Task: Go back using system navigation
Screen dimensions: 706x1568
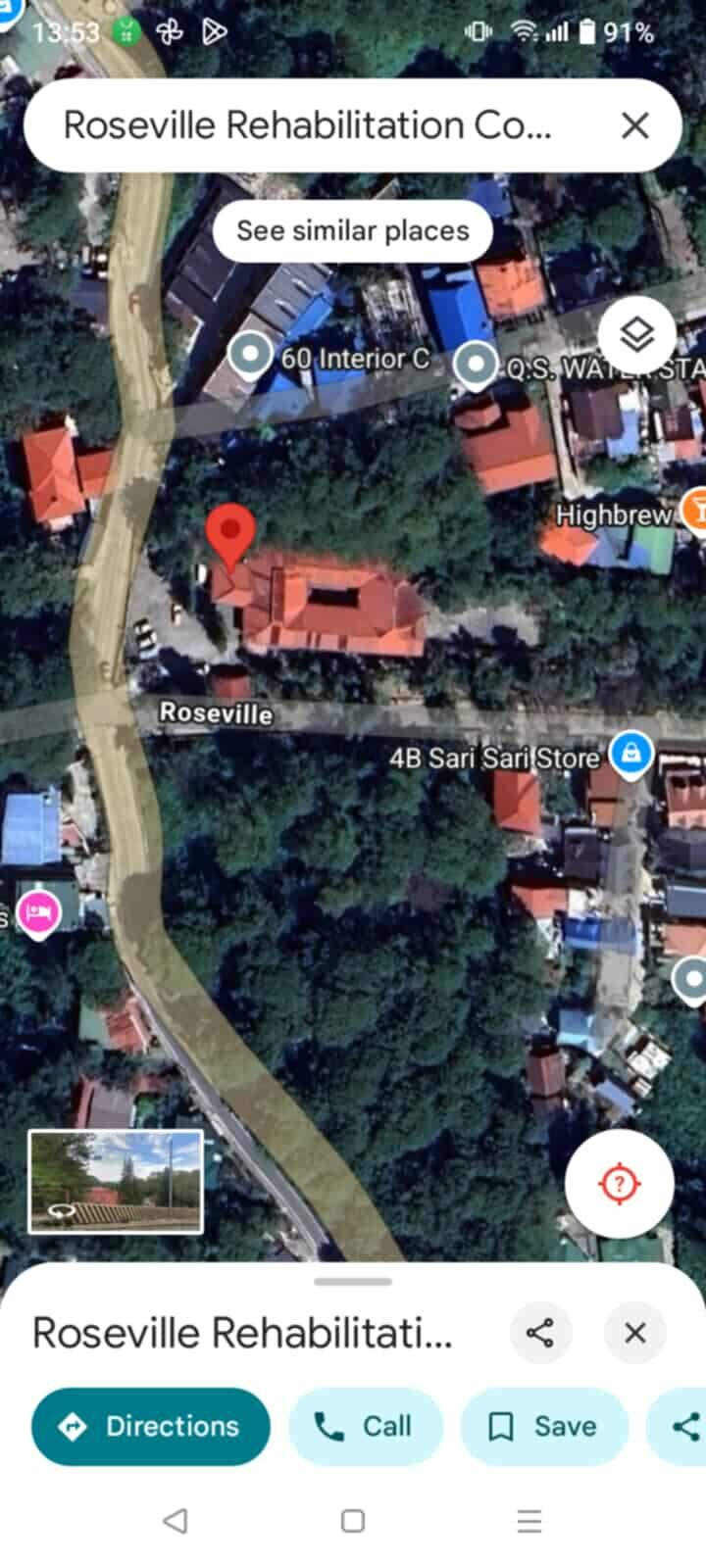Action: [176, 1520]
